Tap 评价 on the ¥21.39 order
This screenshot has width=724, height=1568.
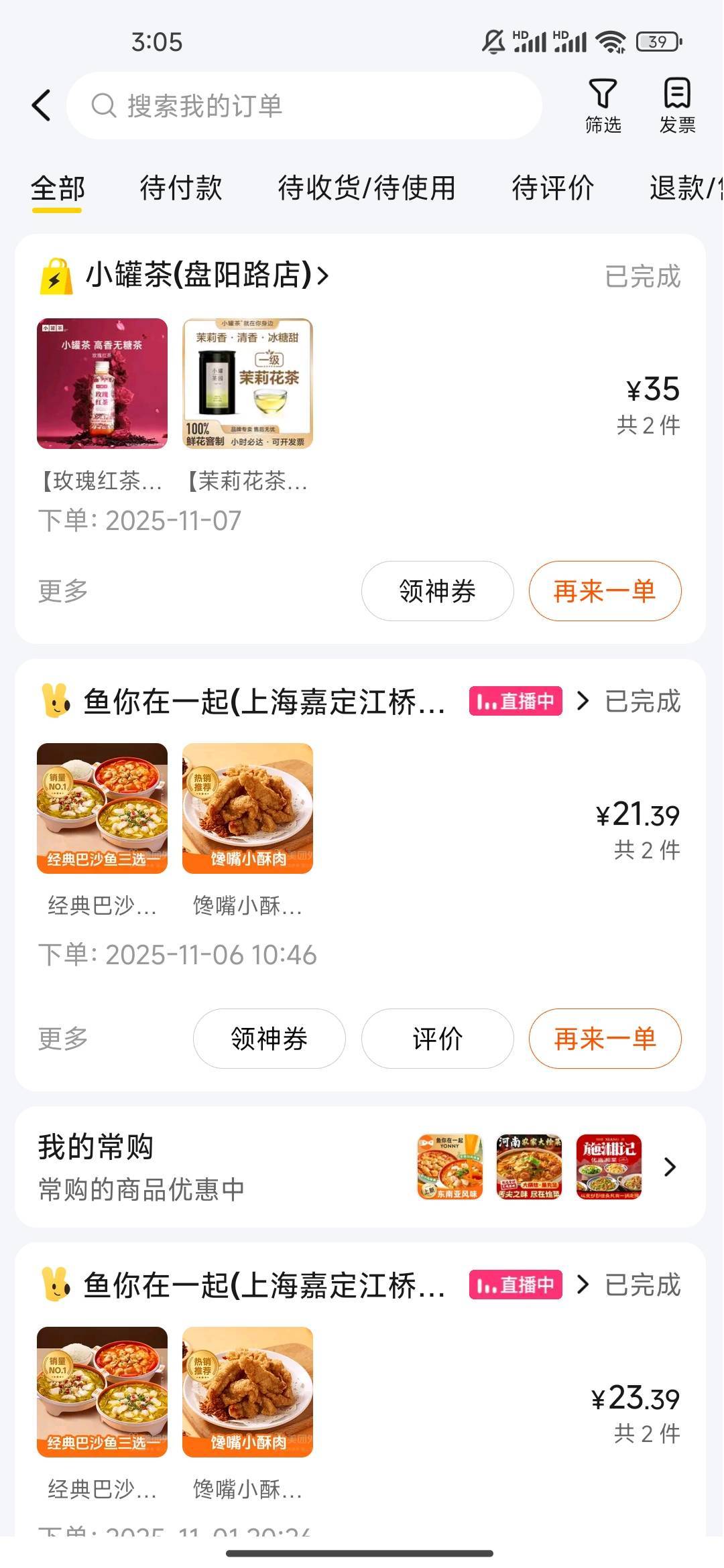(437, 1039)
